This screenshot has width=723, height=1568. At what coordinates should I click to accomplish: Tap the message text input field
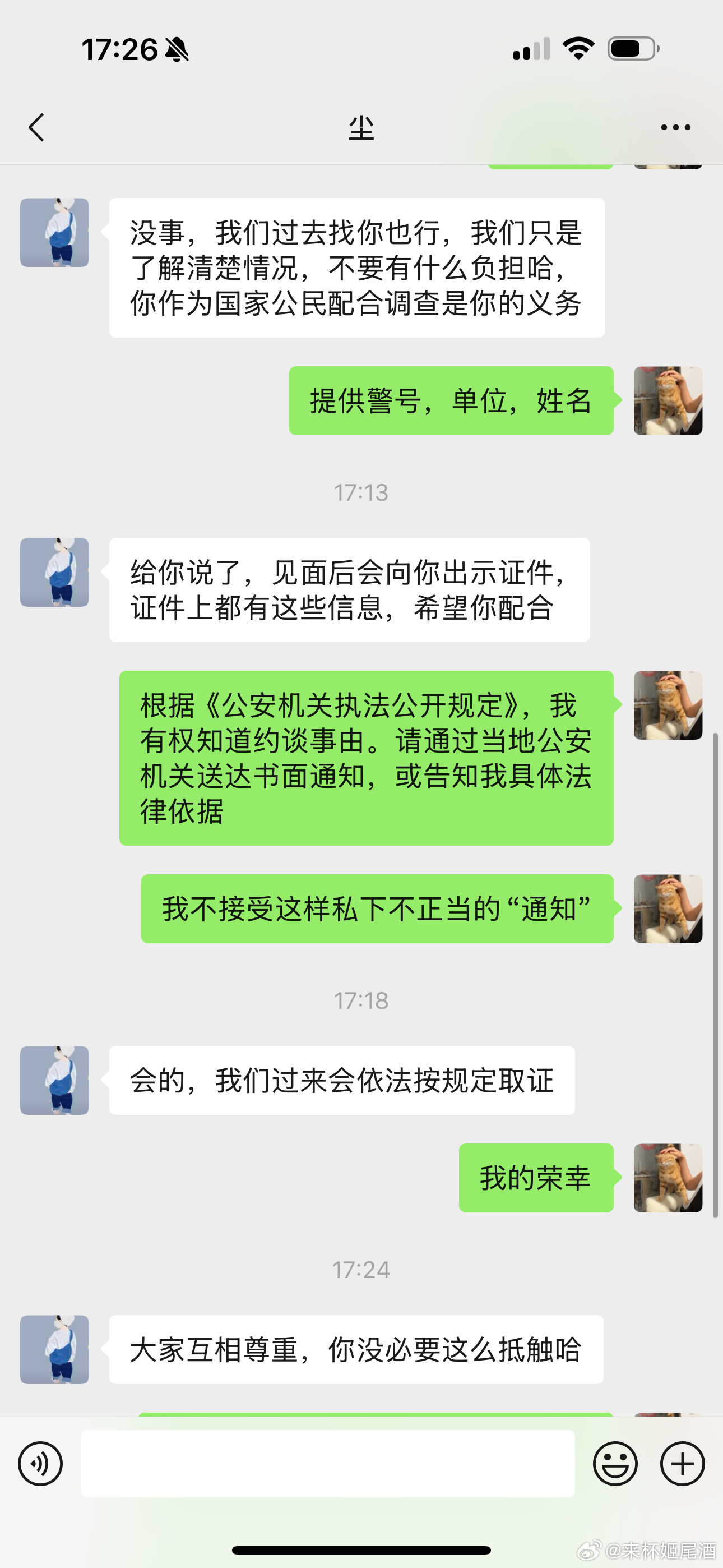pos(327,1463)
